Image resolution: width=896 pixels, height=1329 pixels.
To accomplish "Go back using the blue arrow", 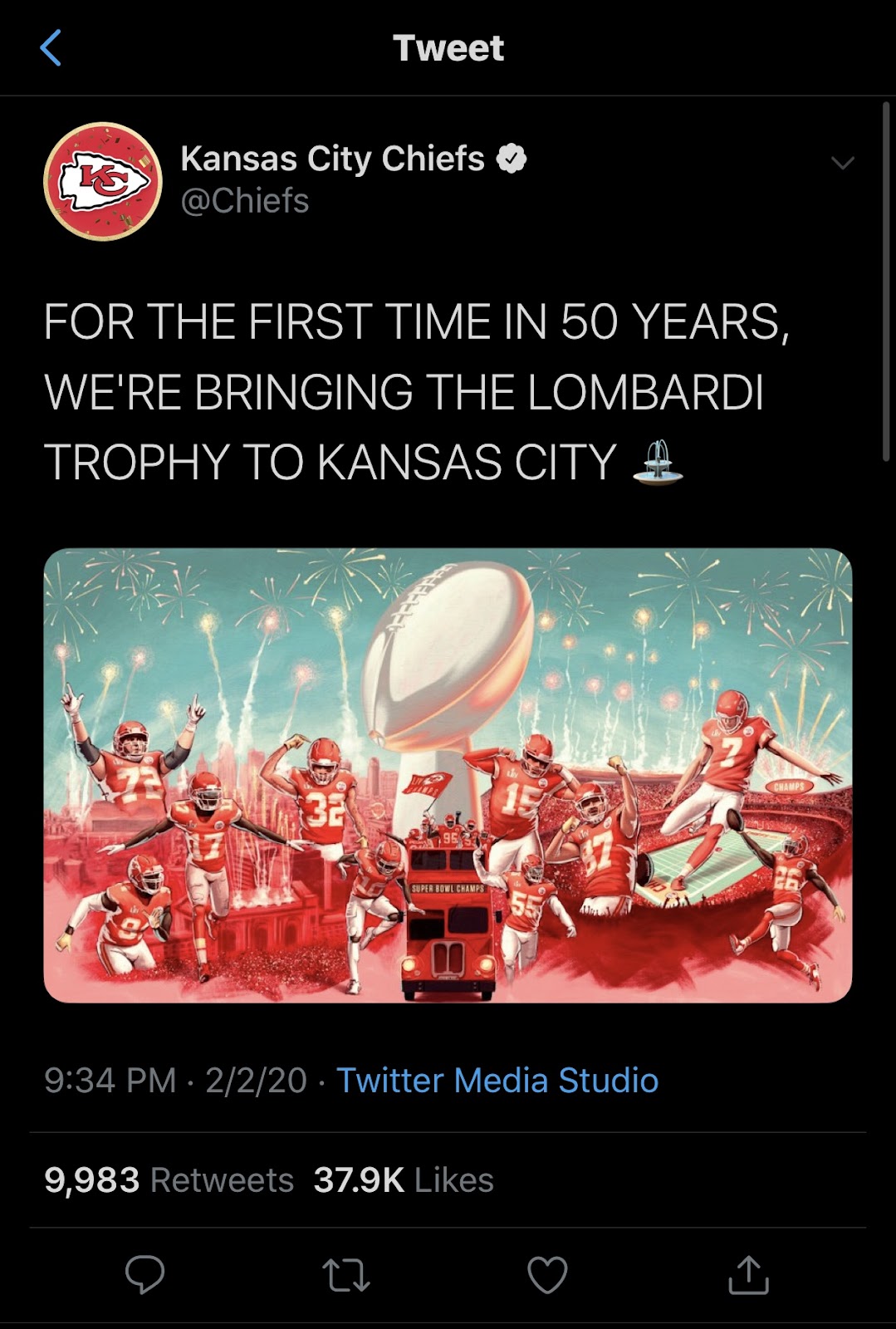I will coord(51,48).
